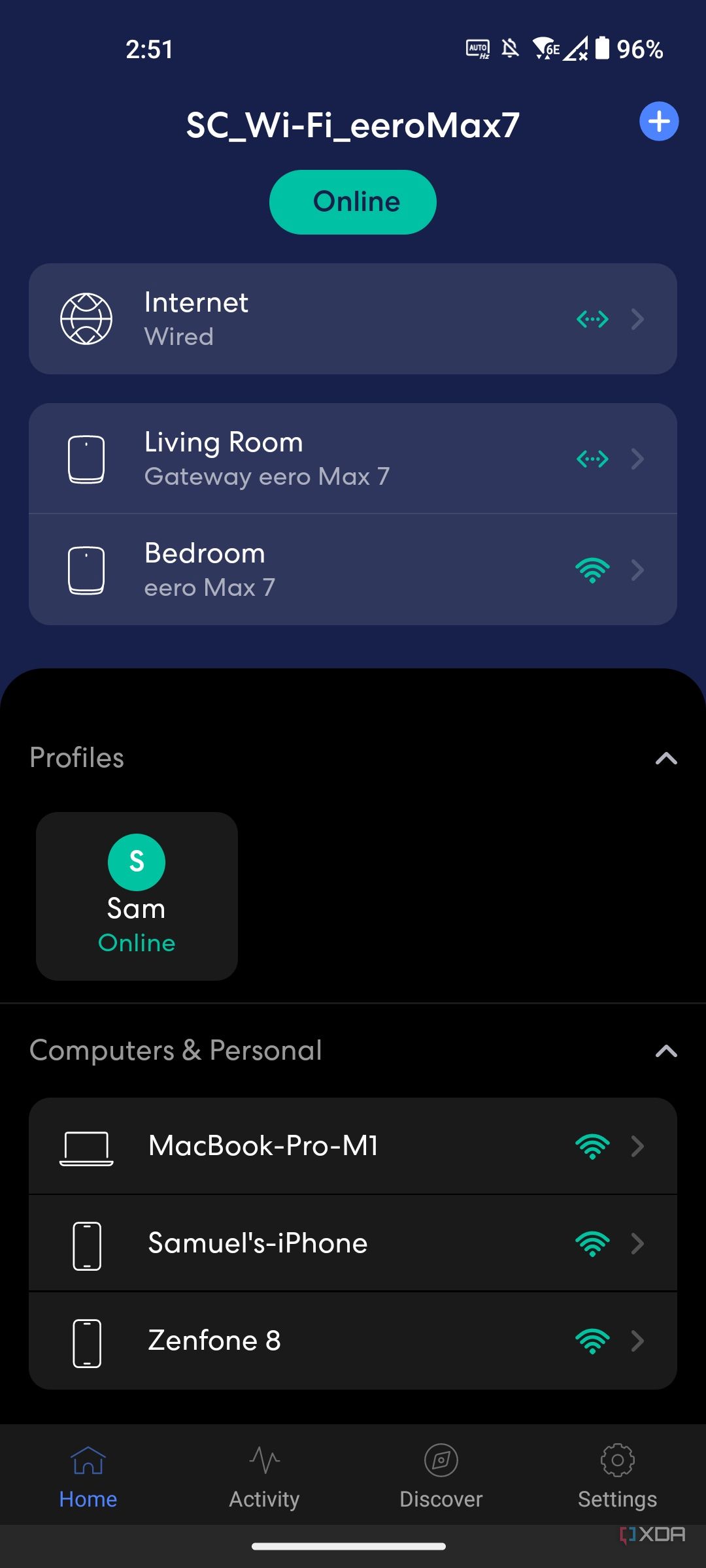
Task: Open the Internet Wired details chevron
Action: coord(637,319)
